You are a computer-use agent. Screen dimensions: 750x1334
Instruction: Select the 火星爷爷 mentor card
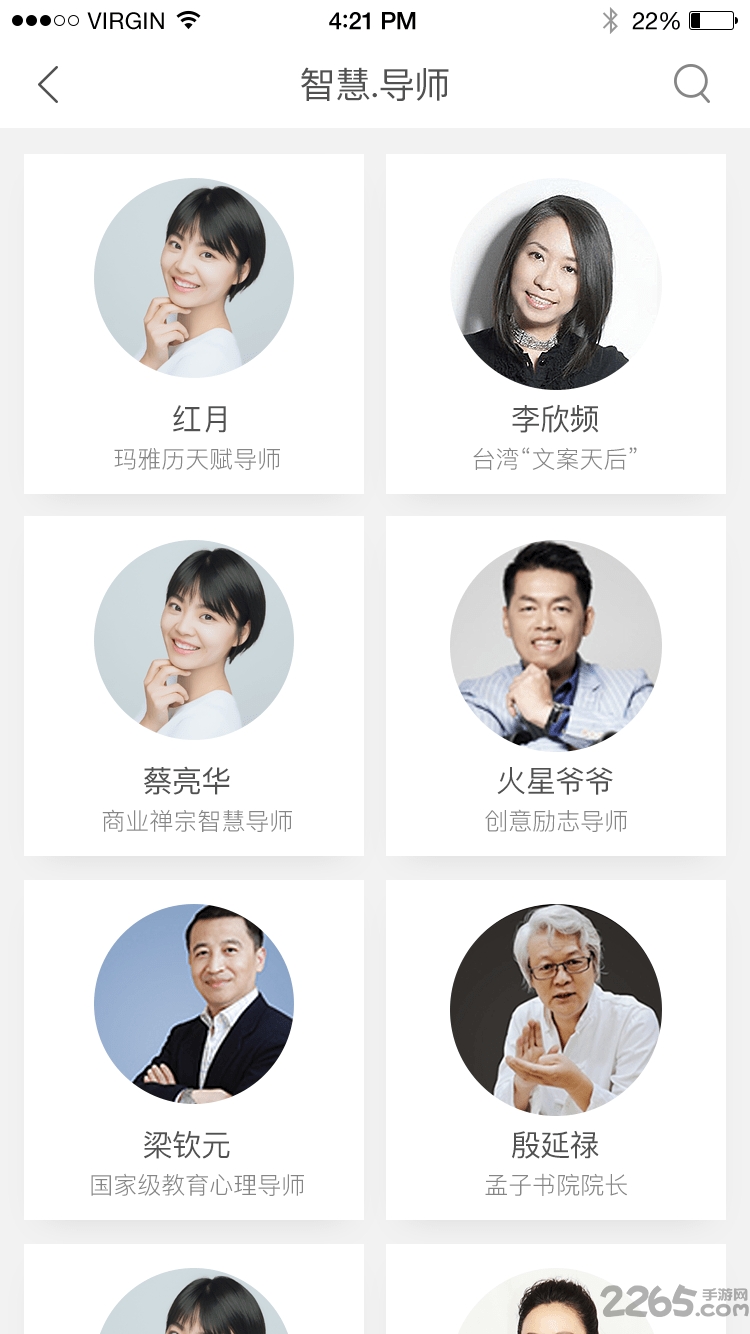(x=556, y=686)
